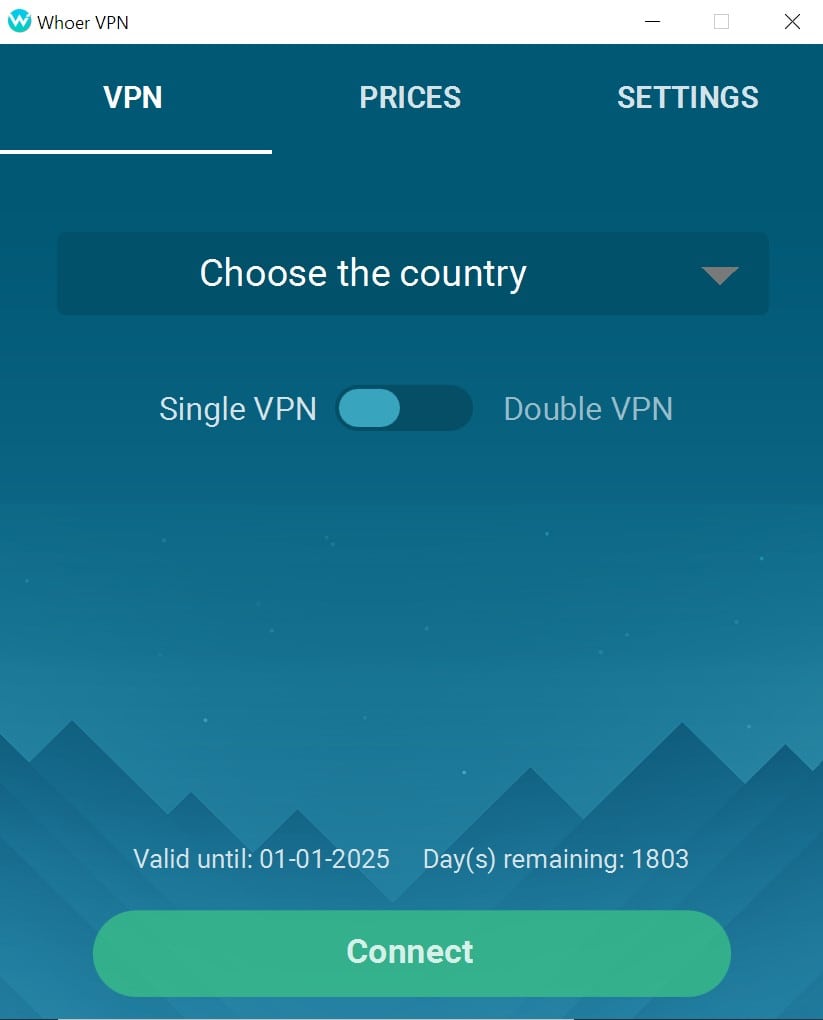This screenshot has width=823, height=1020.
Task: Close the Whoer VPN window
Action: (792, 22)
